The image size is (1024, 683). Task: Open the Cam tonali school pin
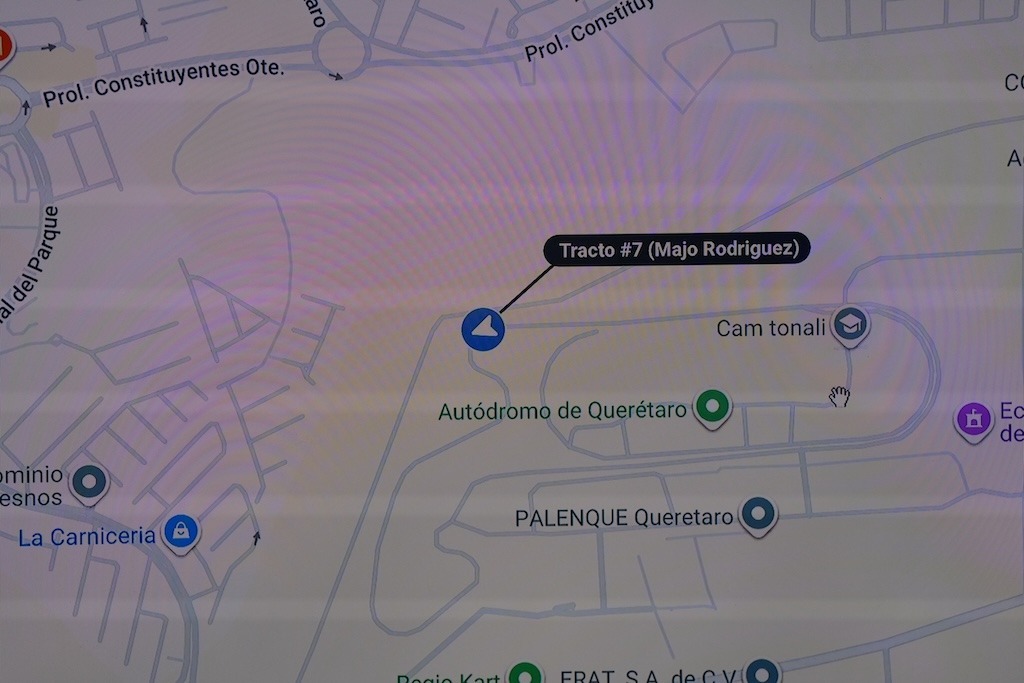coord(850,324)
